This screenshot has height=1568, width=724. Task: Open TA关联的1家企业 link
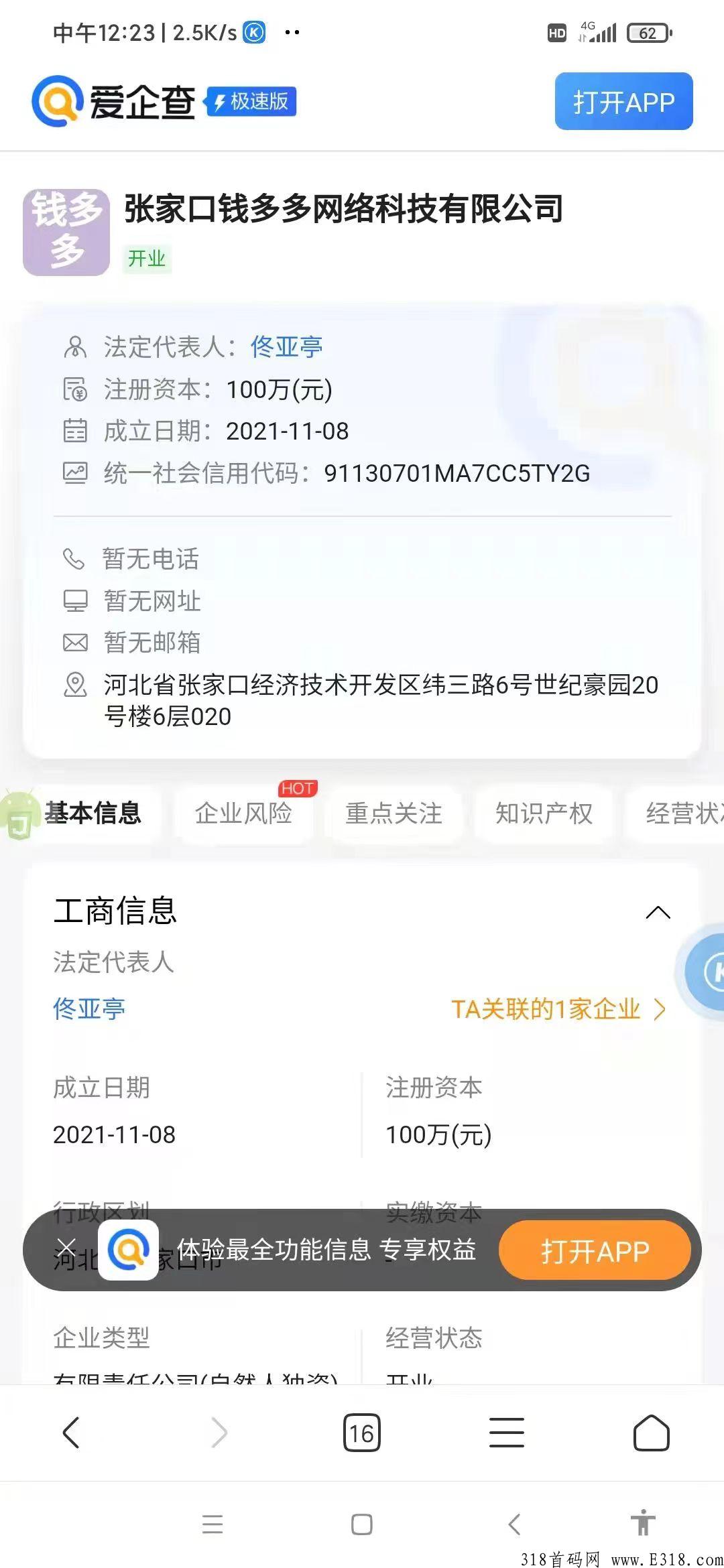pyautogui.click(x=558, y=1009)
